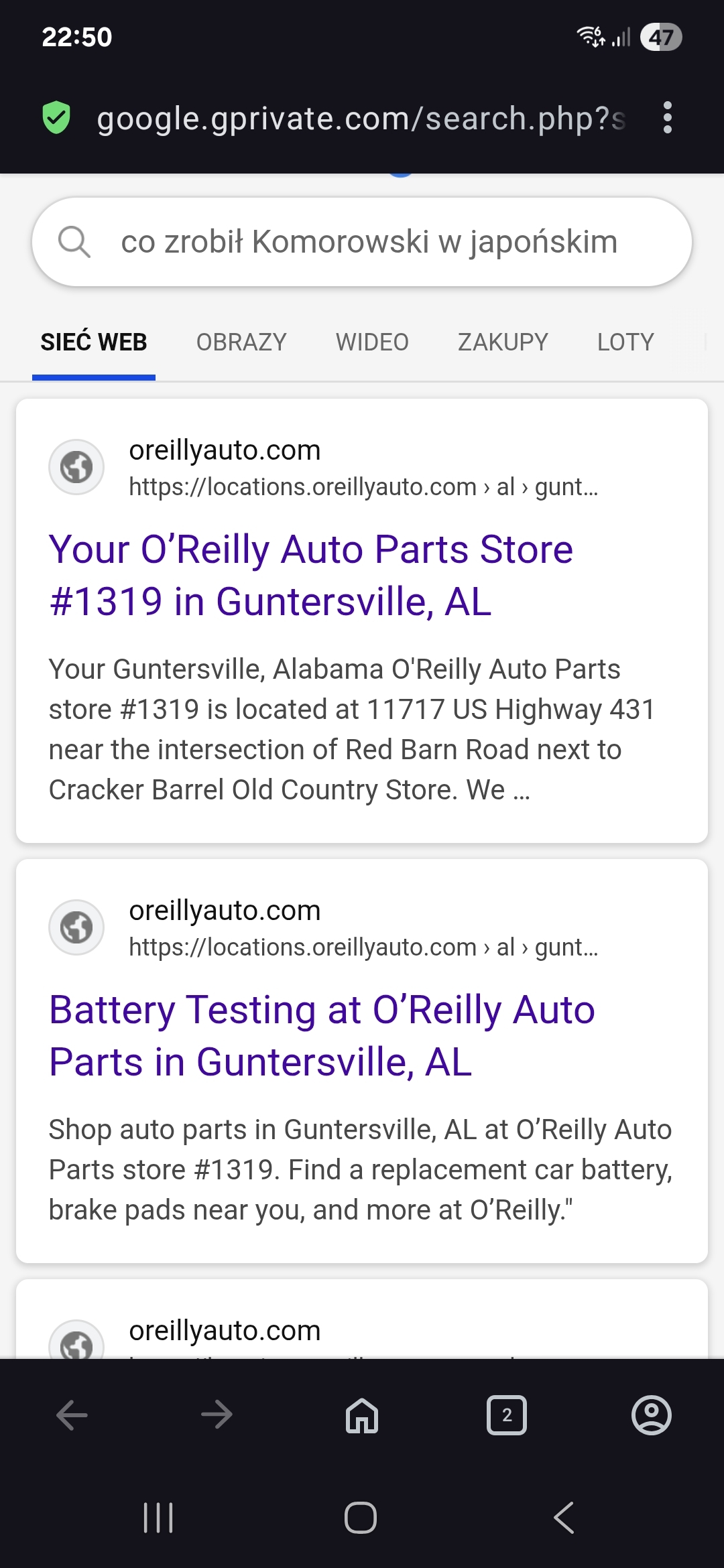Image resolution: width=724 pixels, height=1568 pixels.
Task: Switch to the OBRAZY tab
Action: coord(241,342)
